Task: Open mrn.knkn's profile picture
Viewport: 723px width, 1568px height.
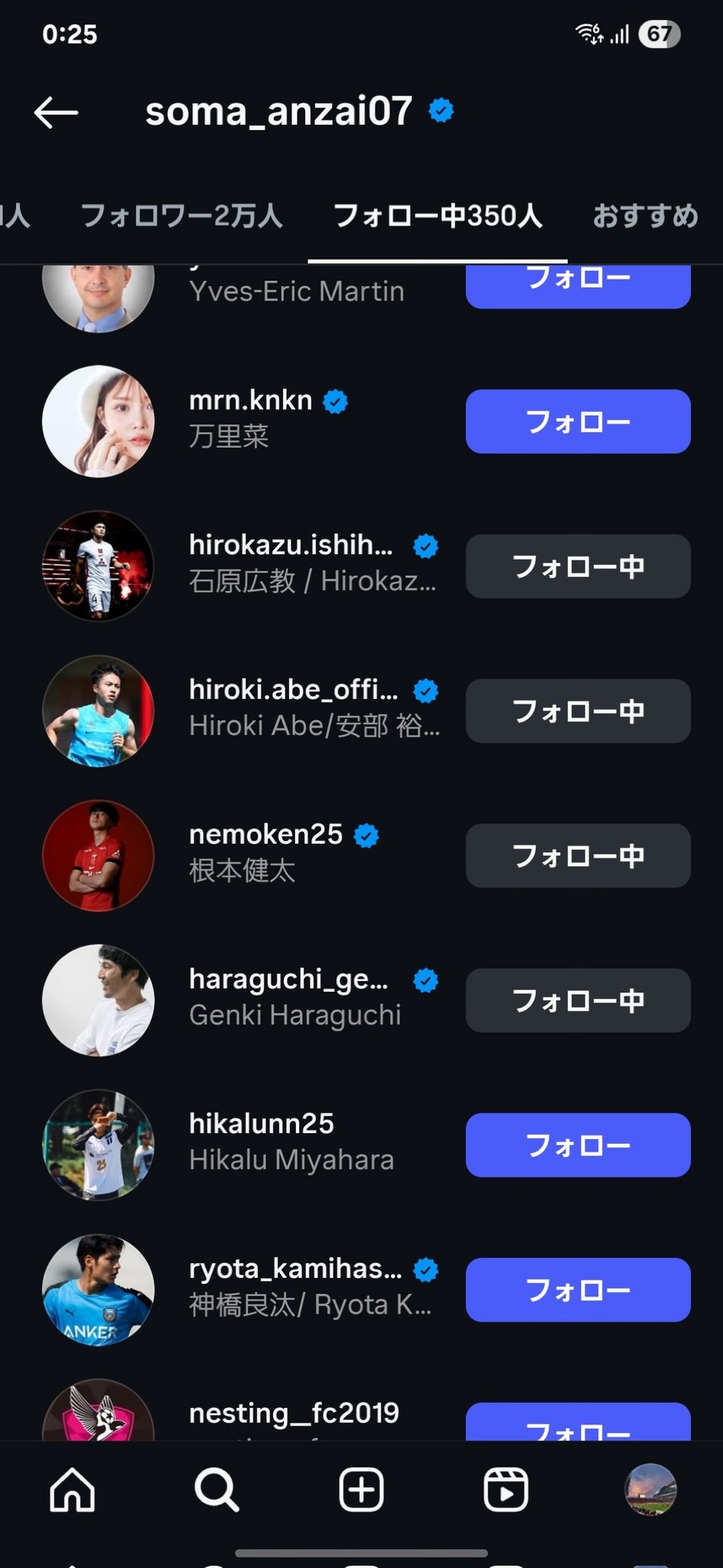Action: 98,422
